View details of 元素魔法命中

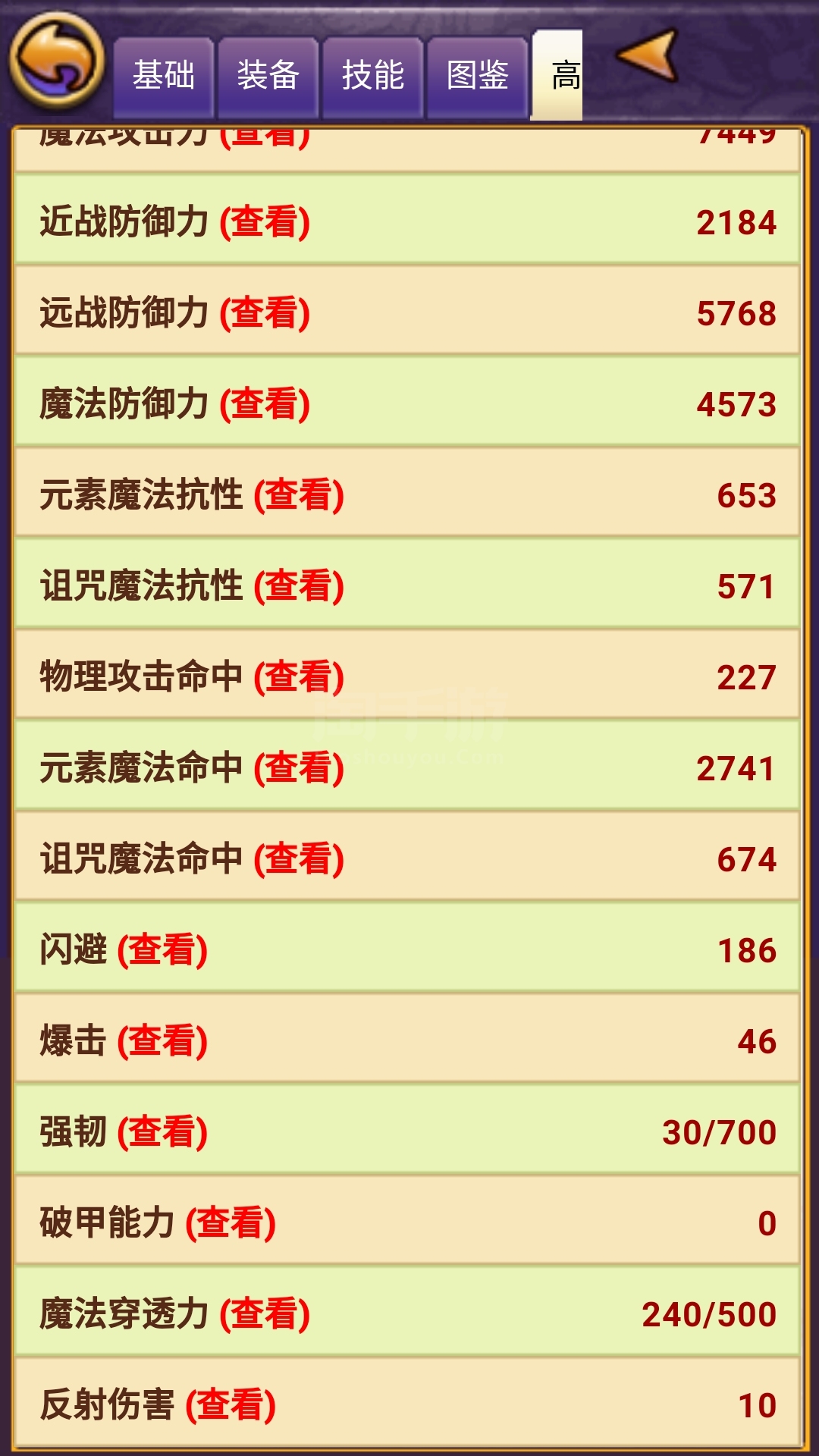click(x=299, y=768)
